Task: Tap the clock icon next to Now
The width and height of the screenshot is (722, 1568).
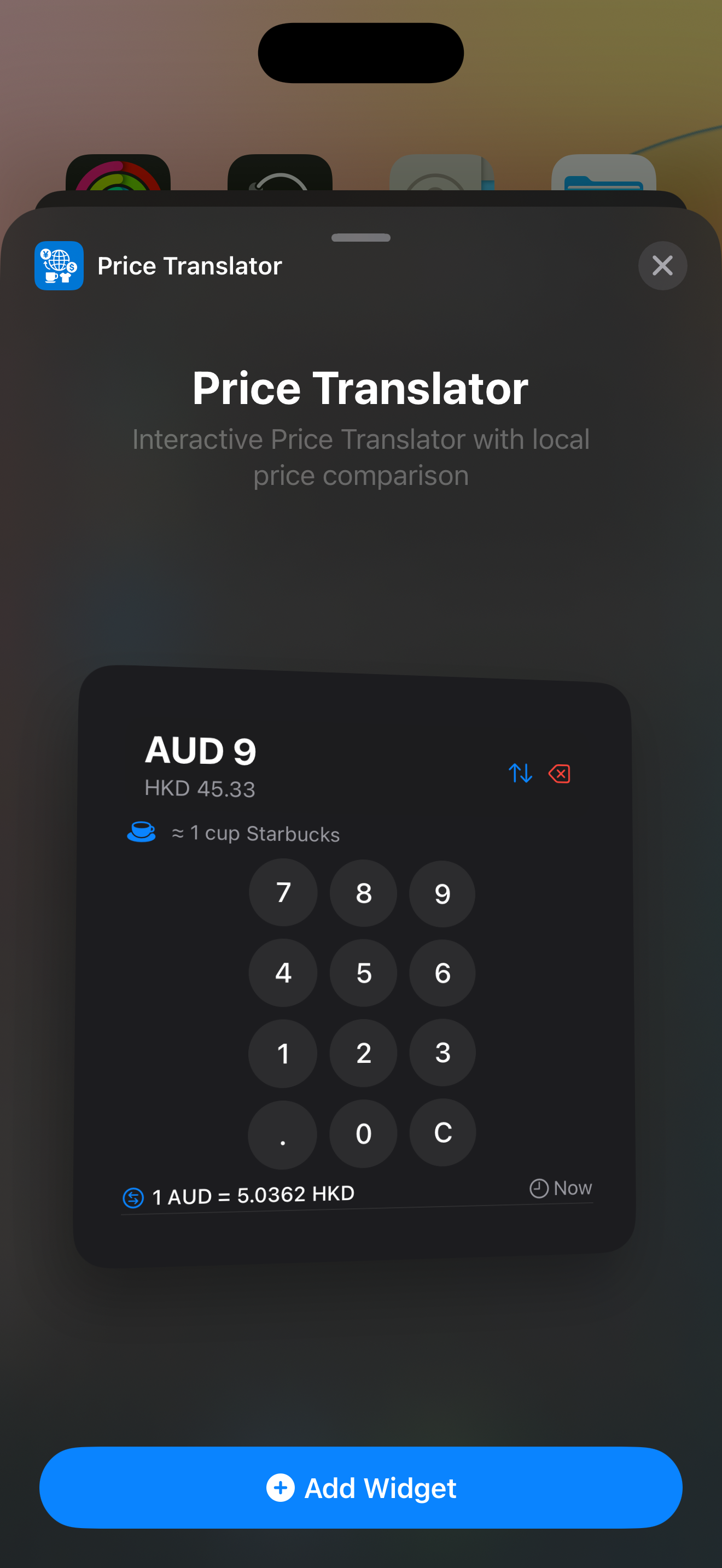Action: [x=539, y=1187]
